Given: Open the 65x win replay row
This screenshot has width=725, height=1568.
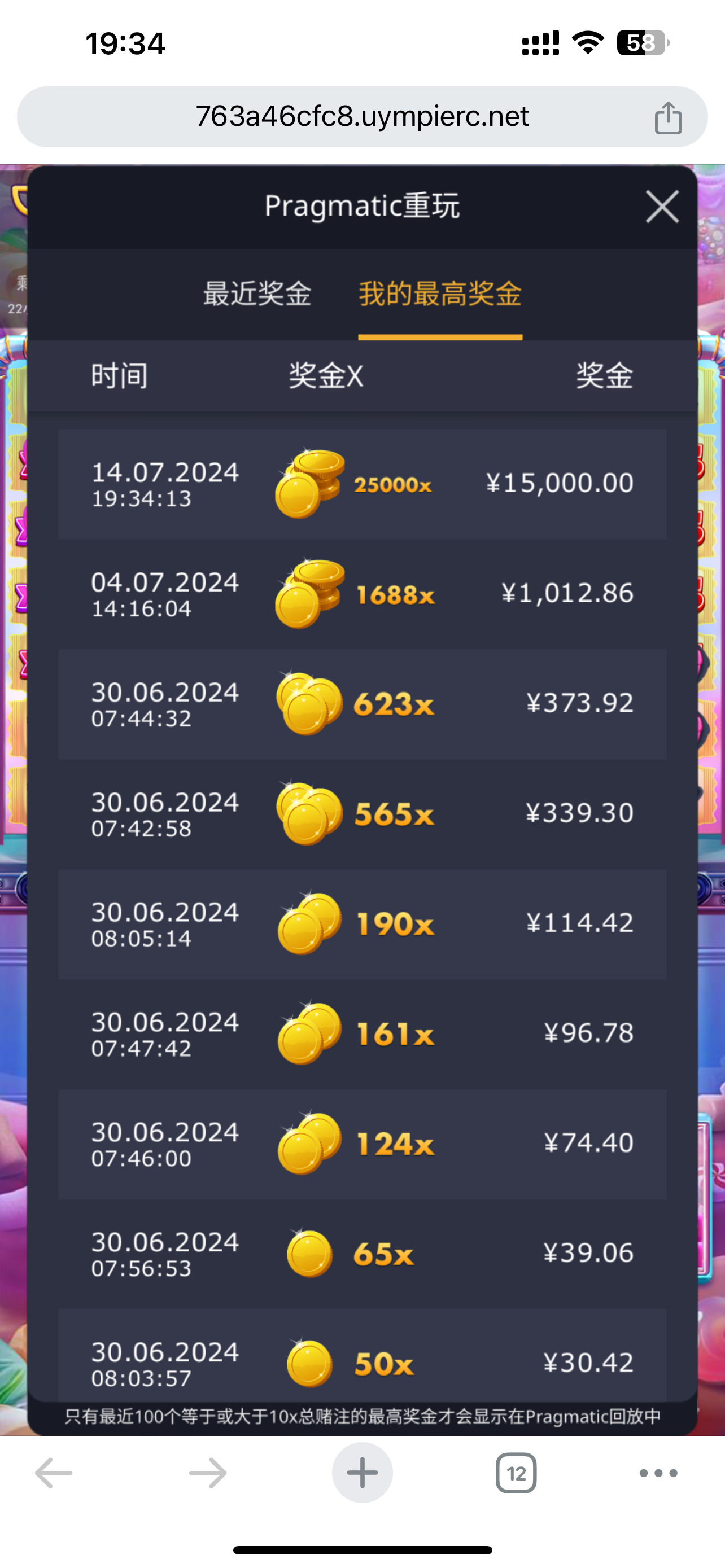Looking at the screenshot, I should tap(362, 1254).
